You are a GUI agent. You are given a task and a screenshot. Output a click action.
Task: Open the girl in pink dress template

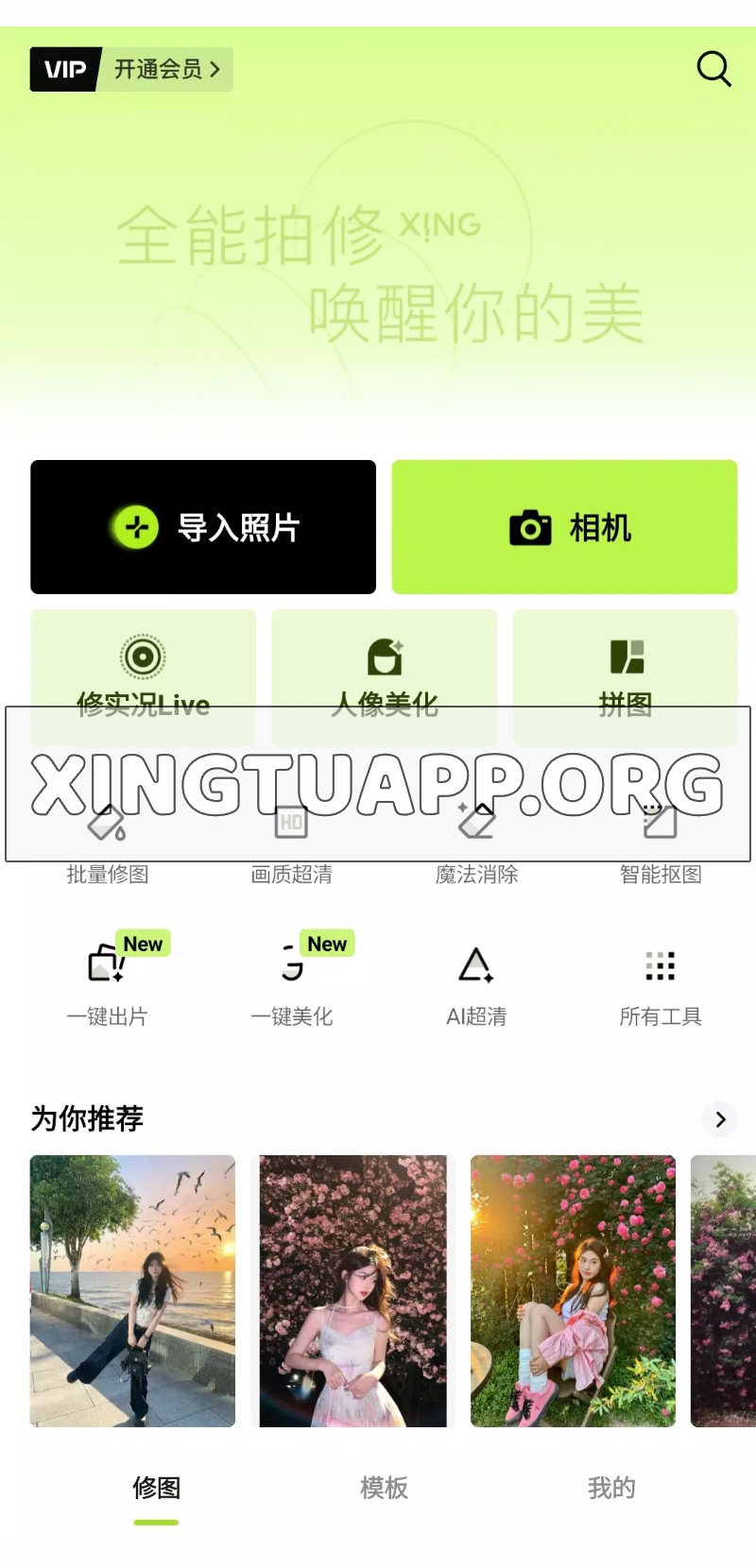(352, 1290)
